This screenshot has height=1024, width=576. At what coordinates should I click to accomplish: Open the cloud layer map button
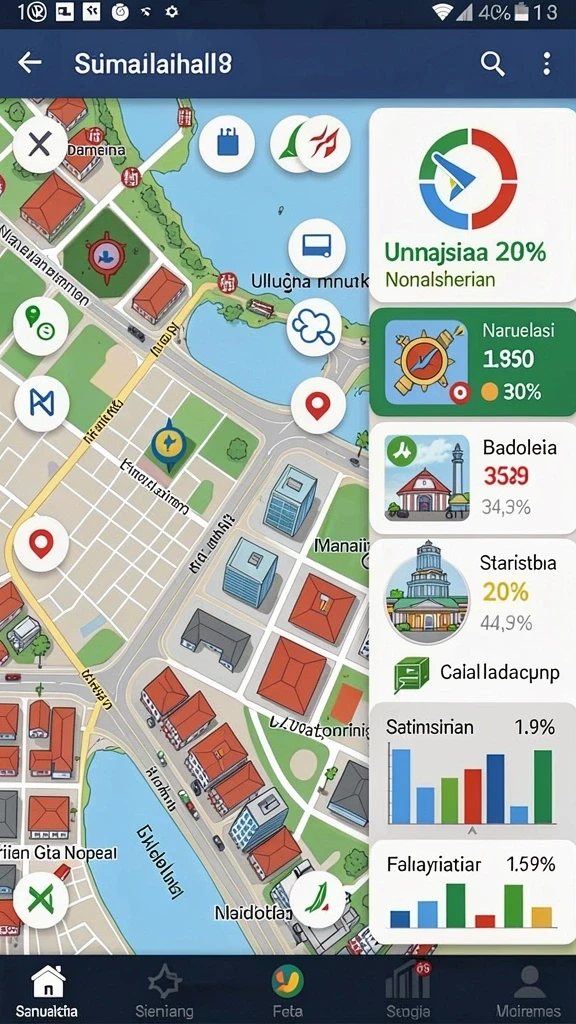(315, 327)
